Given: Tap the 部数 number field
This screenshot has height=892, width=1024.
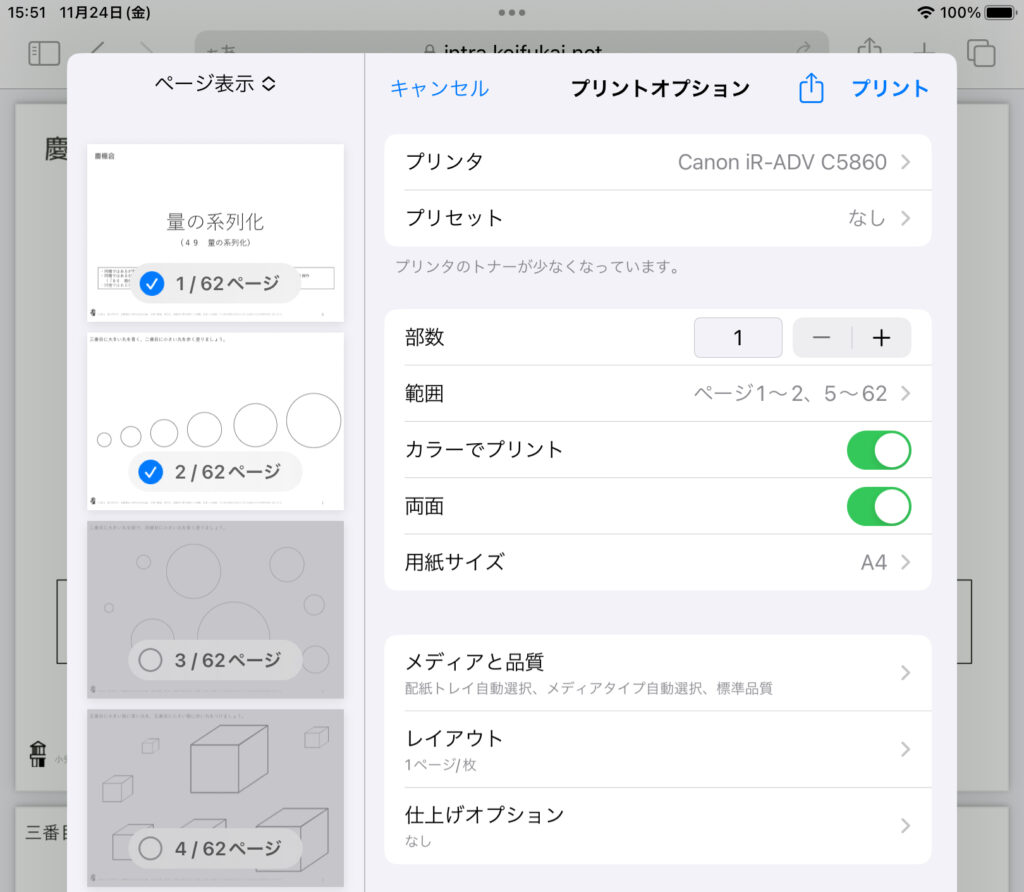Looking at the screenshot, I should pyautogui.click(x=738, y=338).
